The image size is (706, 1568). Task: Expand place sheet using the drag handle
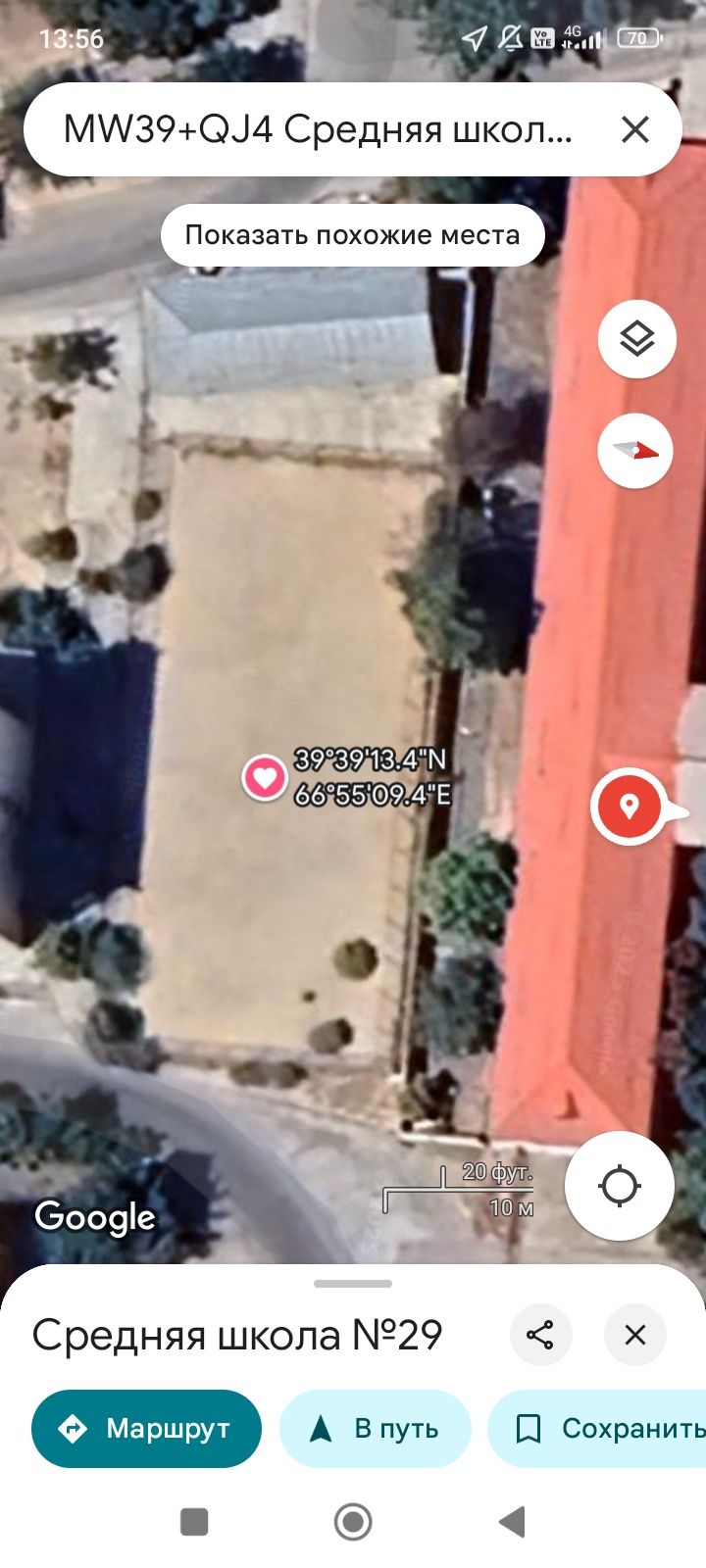[353, 1284]
